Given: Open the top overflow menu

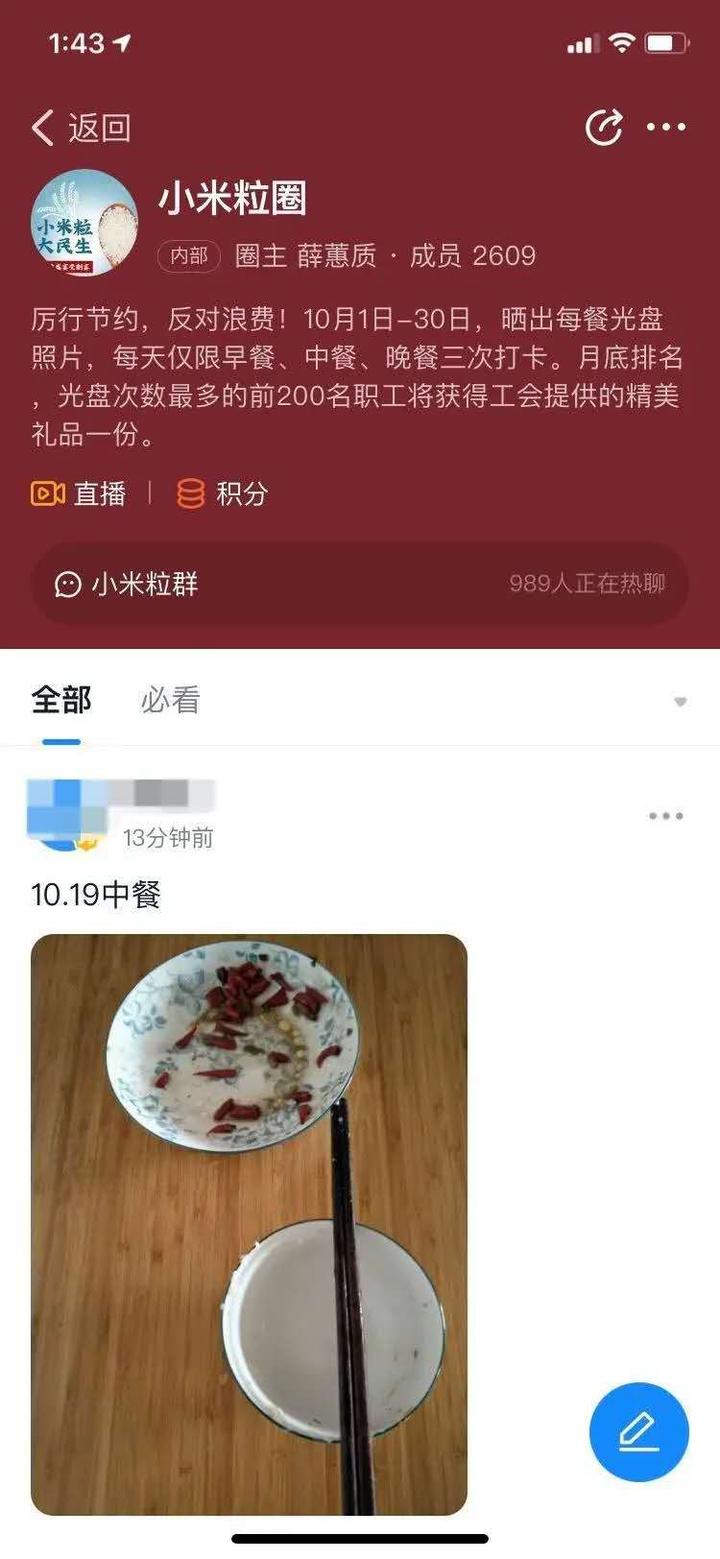Looking at the screenshot, I should [x=666, y=128].
